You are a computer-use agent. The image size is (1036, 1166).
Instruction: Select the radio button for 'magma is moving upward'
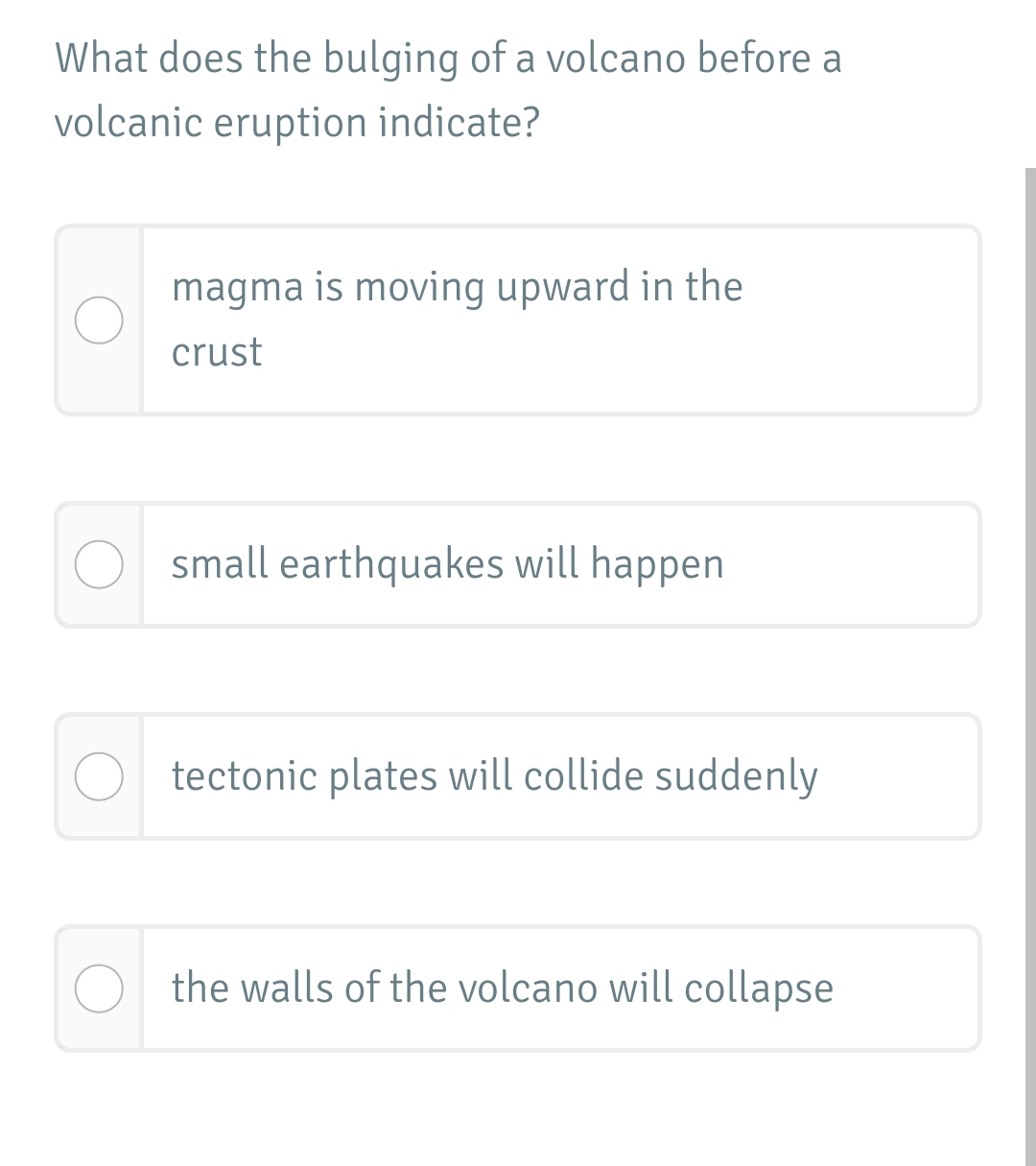(x=100, y=321)
